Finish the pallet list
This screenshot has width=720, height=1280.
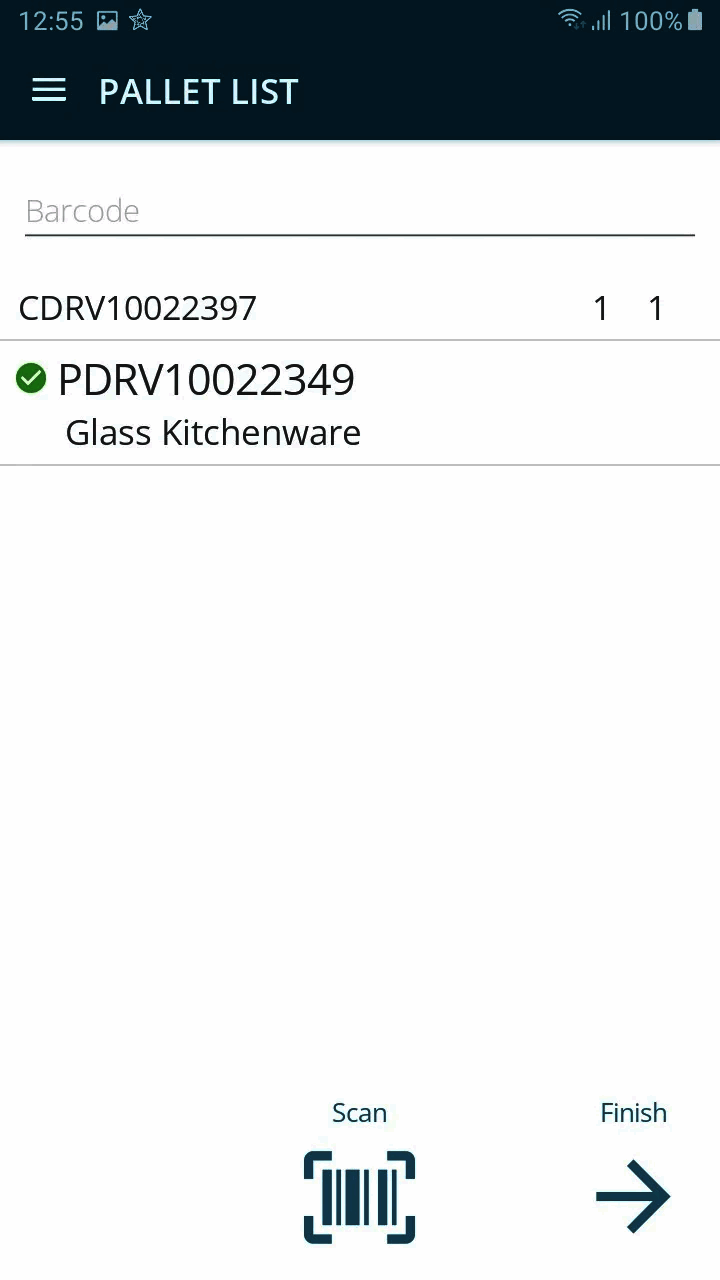pos(633,1195)
